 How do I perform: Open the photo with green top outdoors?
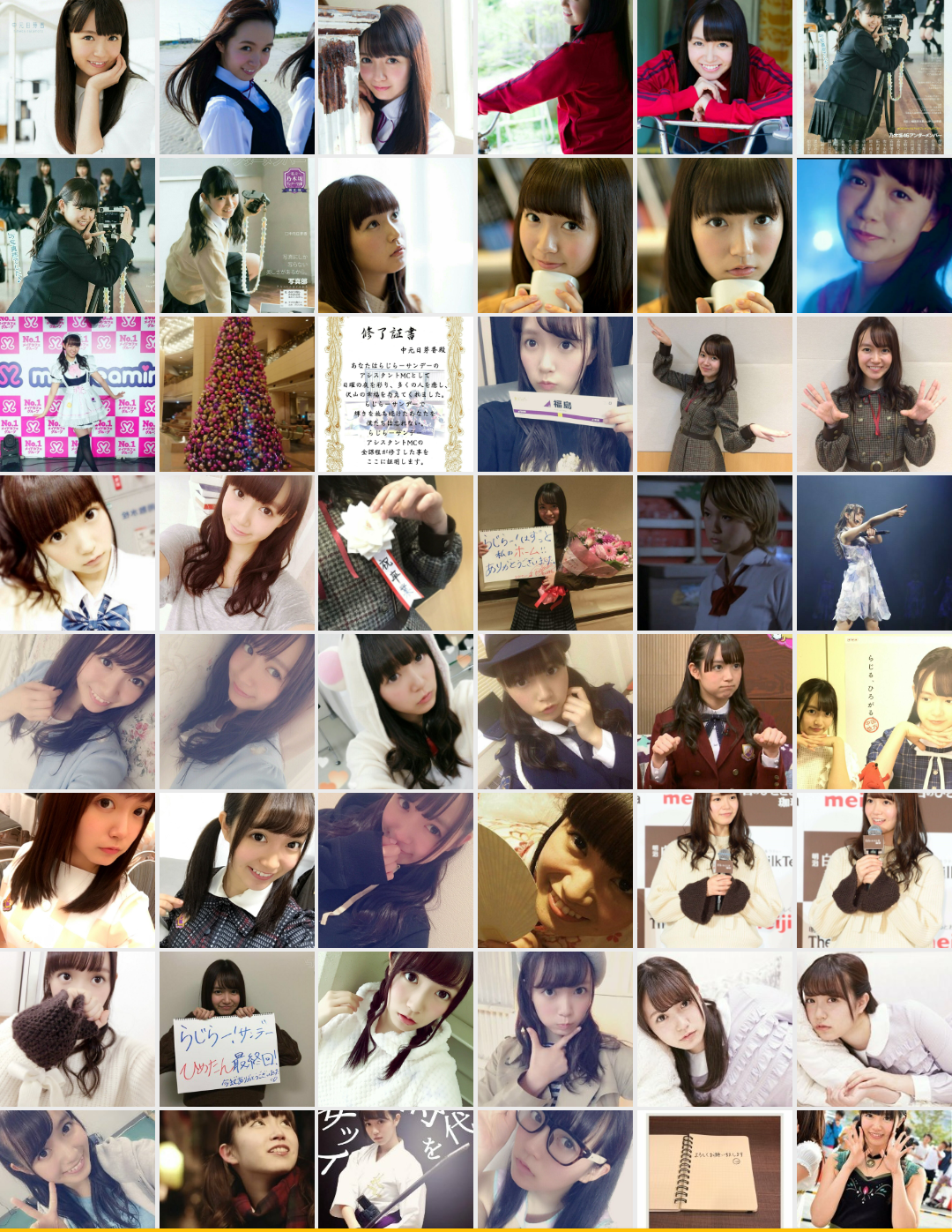(874, 1169)
